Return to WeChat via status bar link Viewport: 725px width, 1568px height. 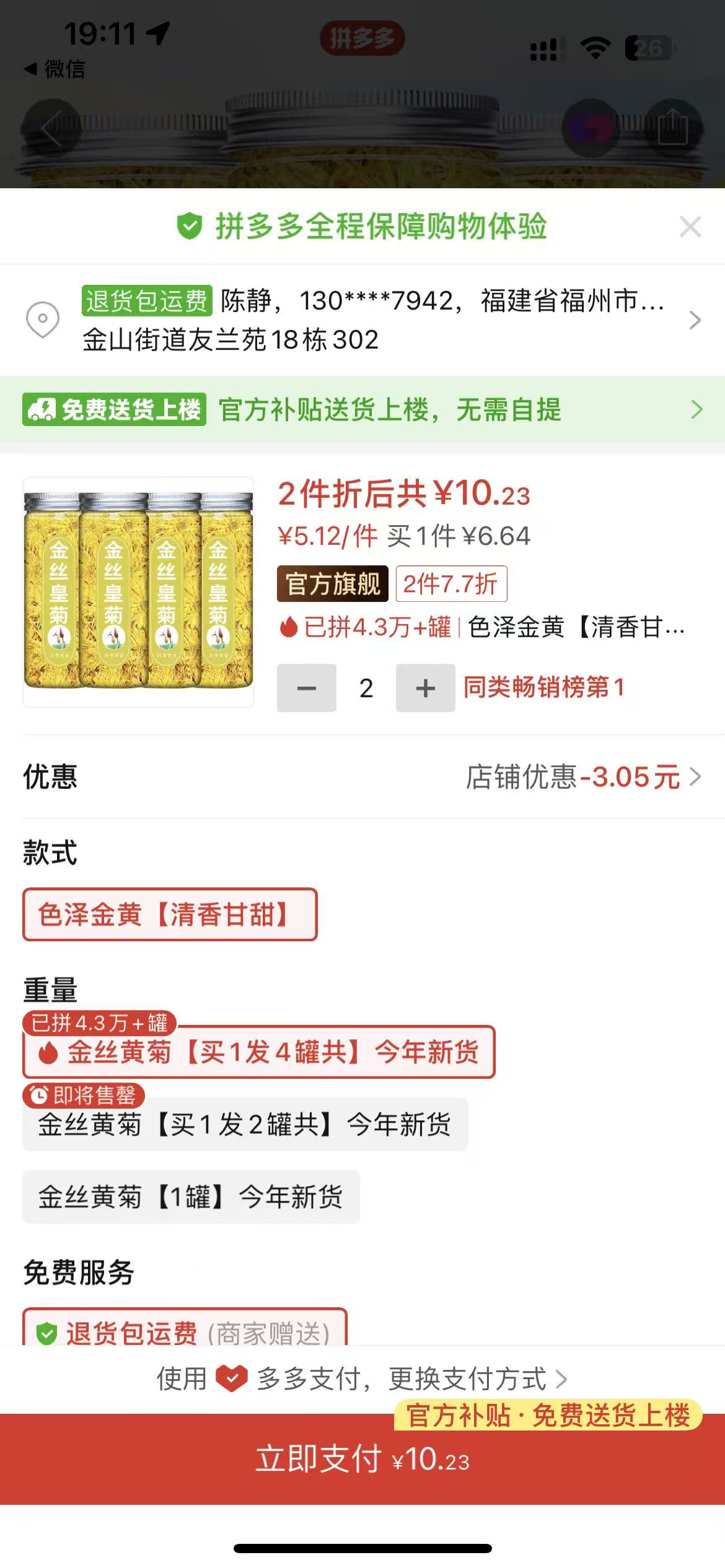click(x=55, y=69)
